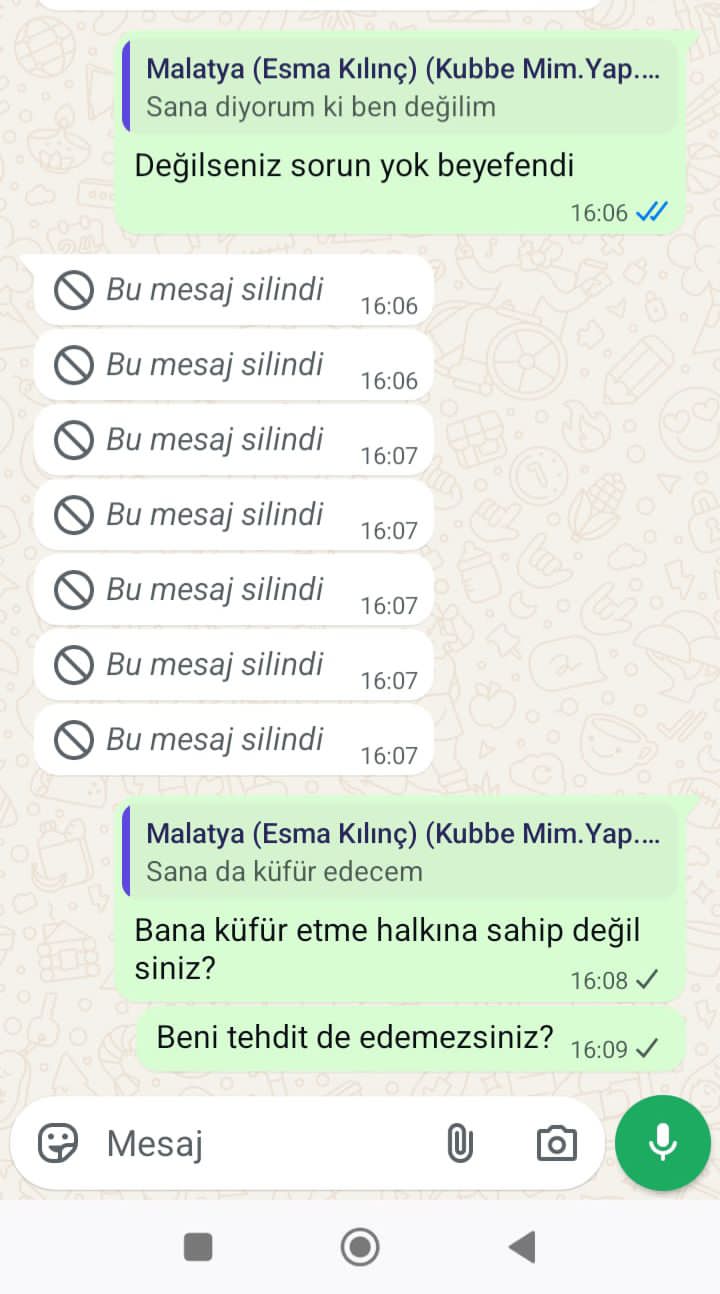Tap the Mesaj text field

tap(260, 1143)
